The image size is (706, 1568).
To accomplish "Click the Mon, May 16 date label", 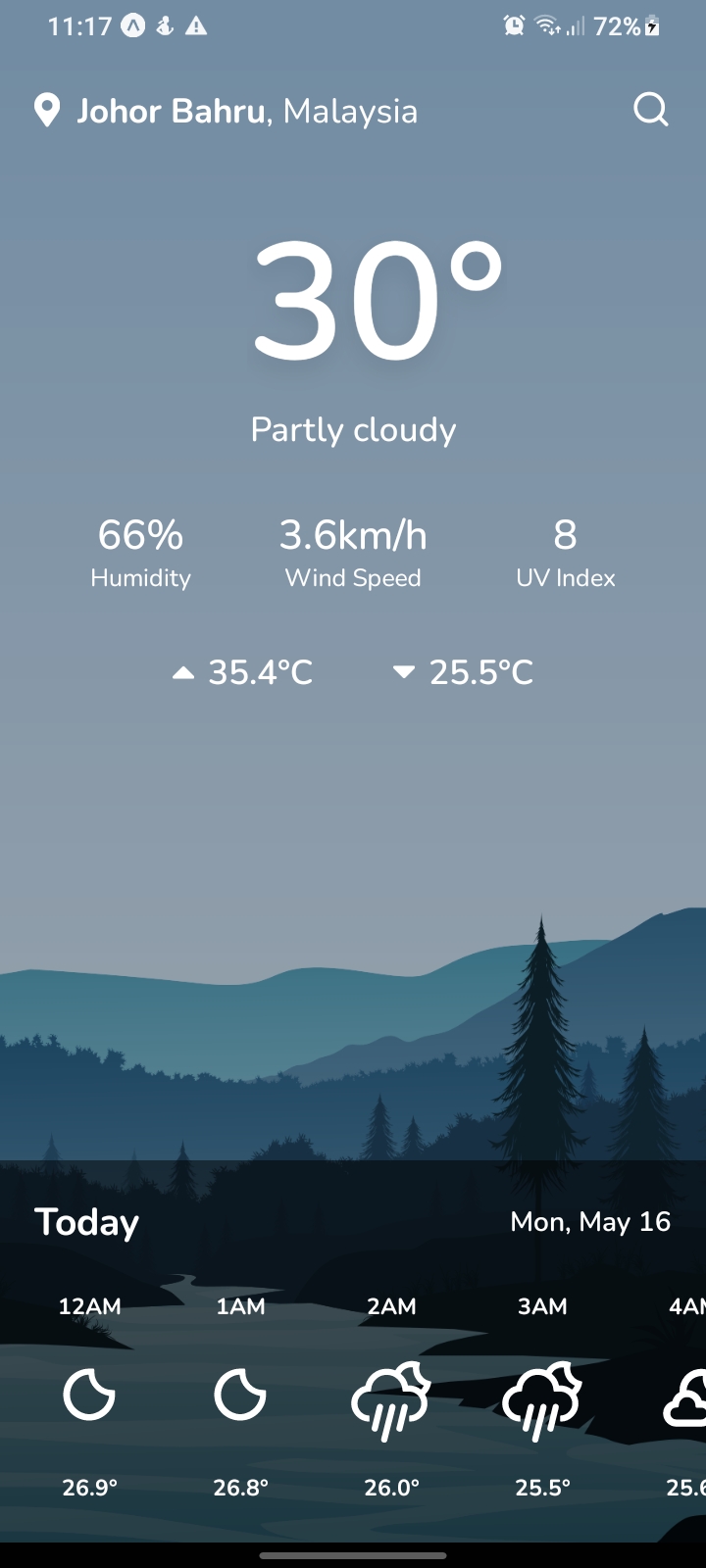I will [x=589, y=1222].
